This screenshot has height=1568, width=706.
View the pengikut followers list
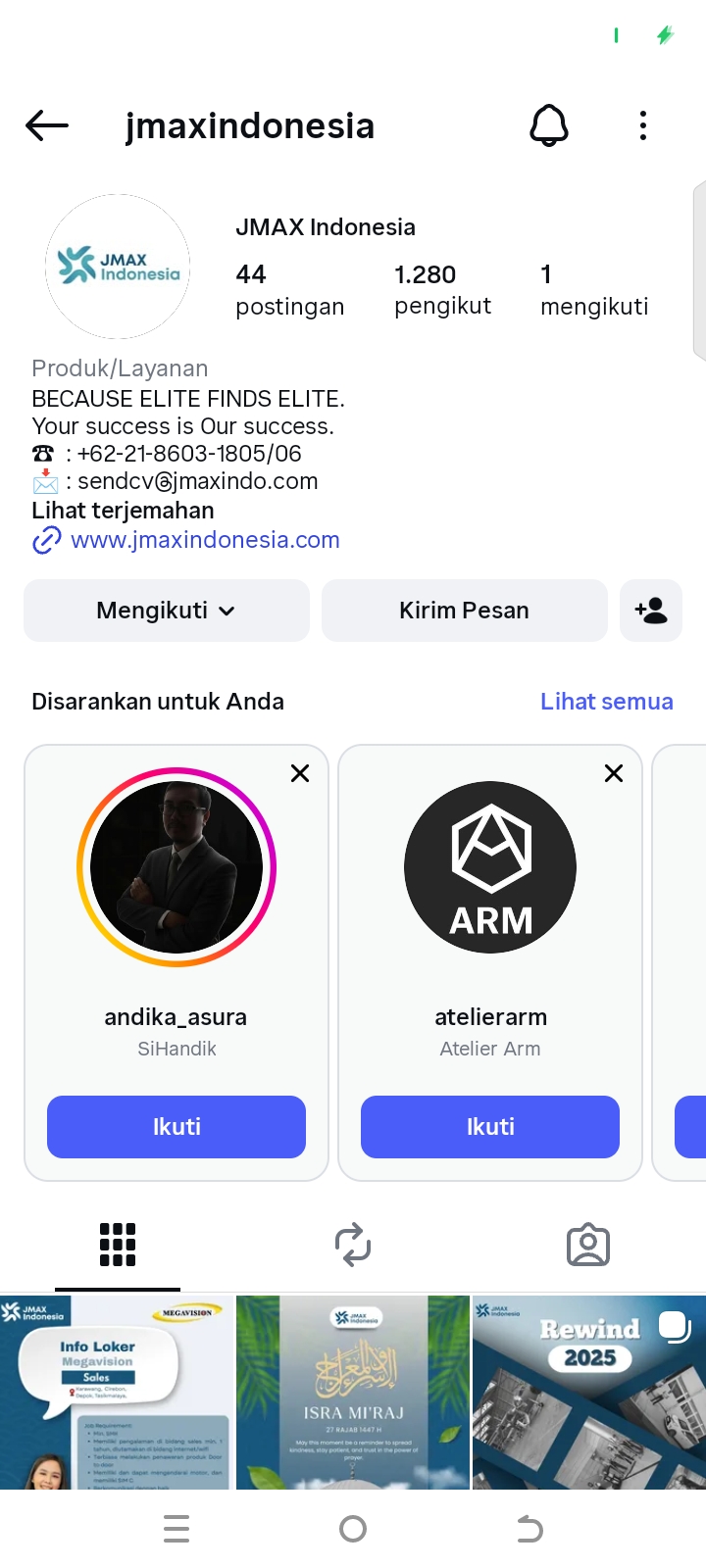pos(442,290)
